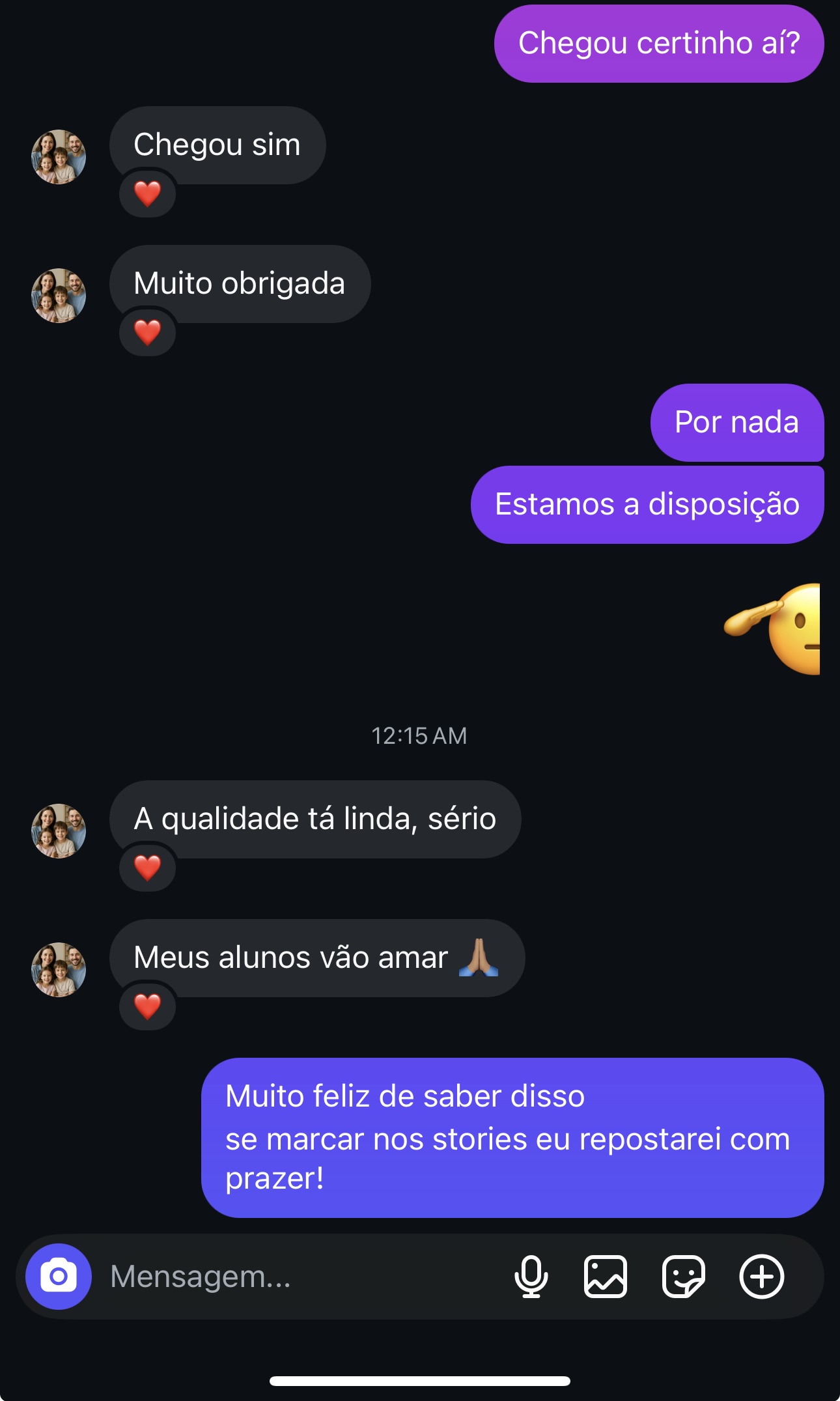Viewport: 840px width, 1401px height.
Task: Open the sticker picker
Action: 683,1277
